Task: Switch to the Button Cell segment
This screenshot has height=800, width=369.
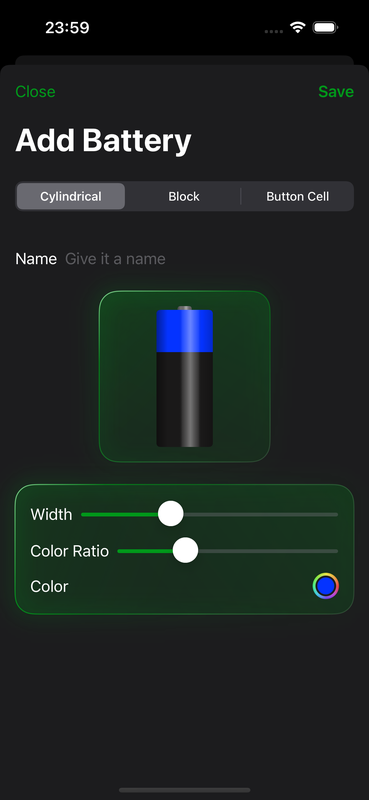Action: tap(298, 196)
